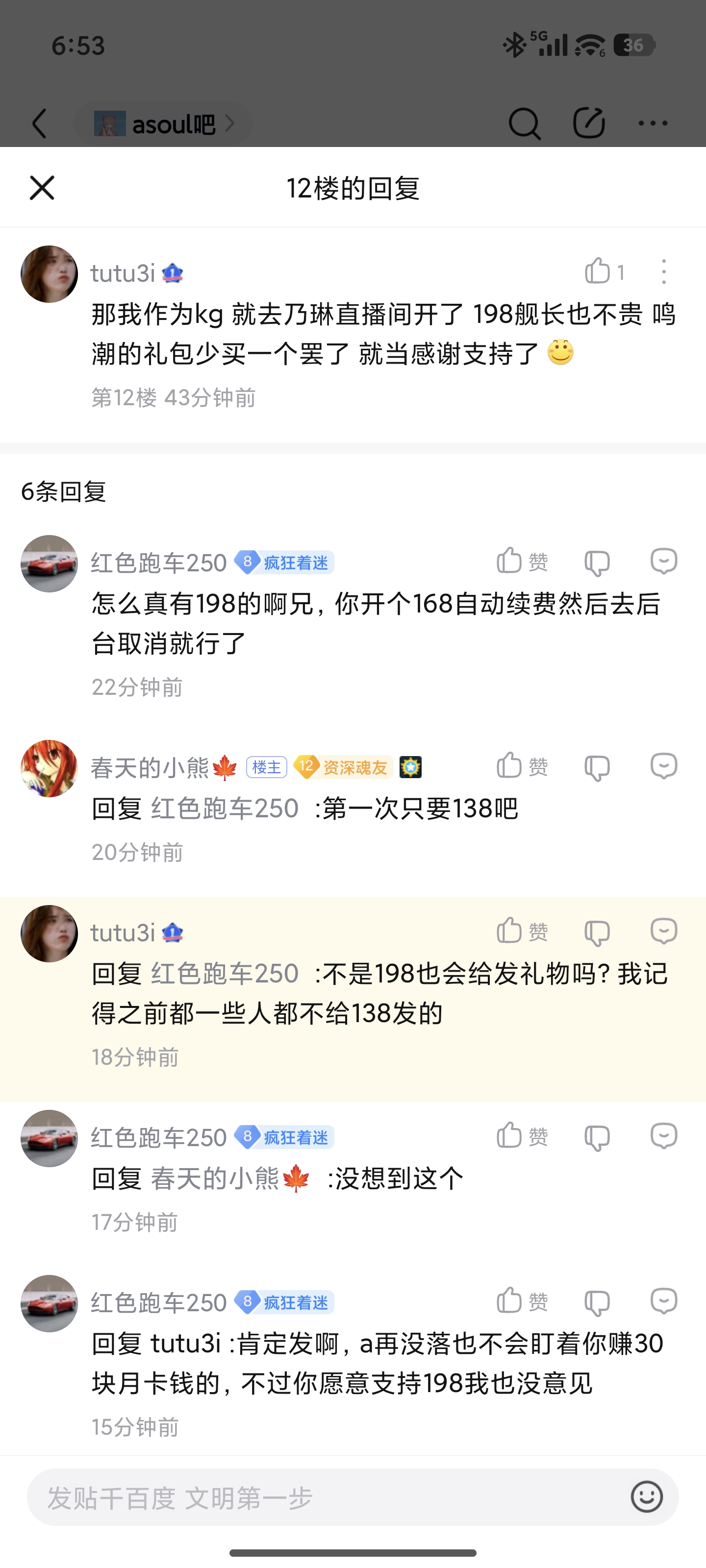The image size is (706, 1568).
Task: Open 红色跑车250's name in tutu3i's reply
Action: (225, 973)
